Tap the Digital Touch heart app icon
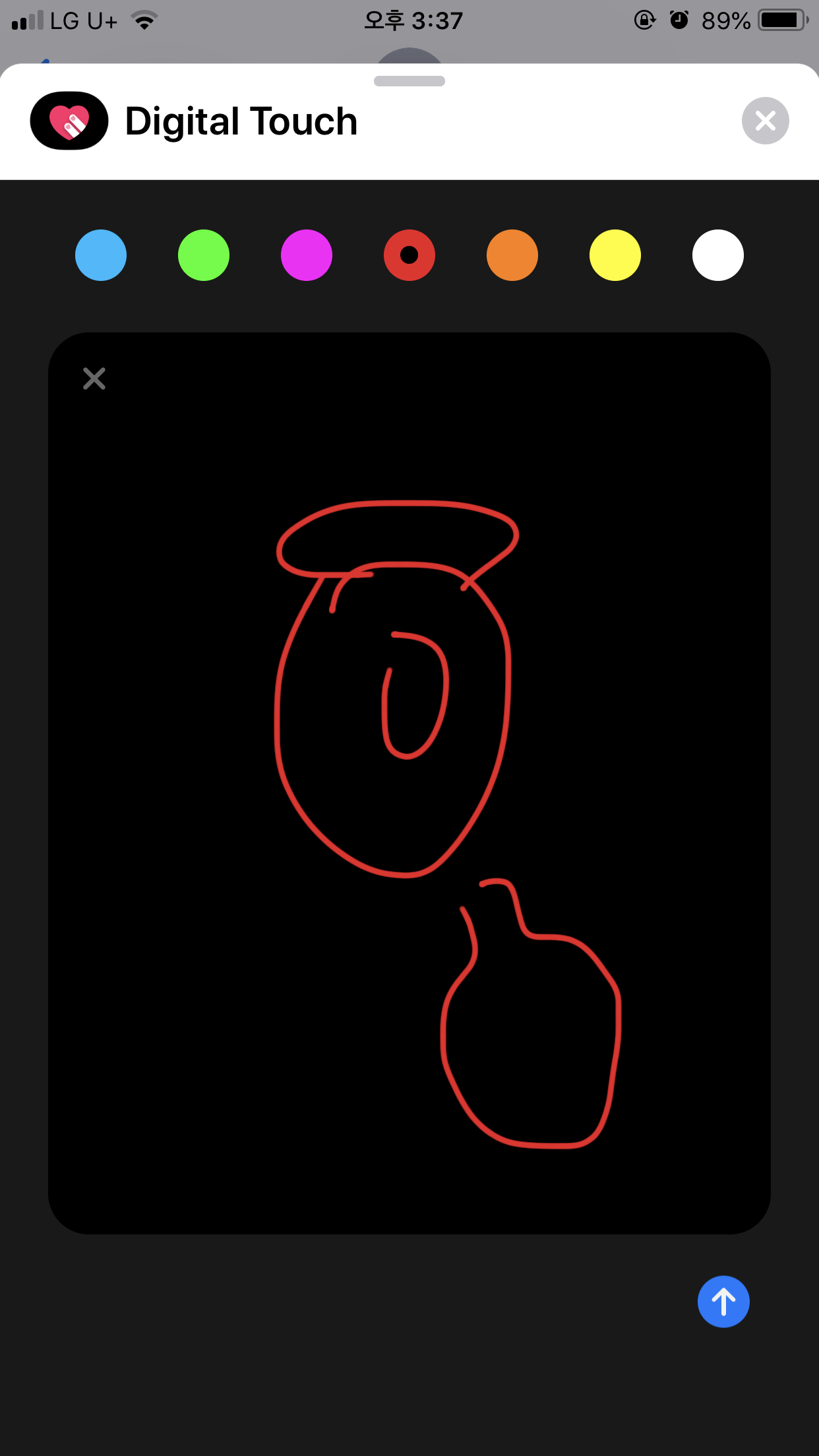 [x=69, y=121]
